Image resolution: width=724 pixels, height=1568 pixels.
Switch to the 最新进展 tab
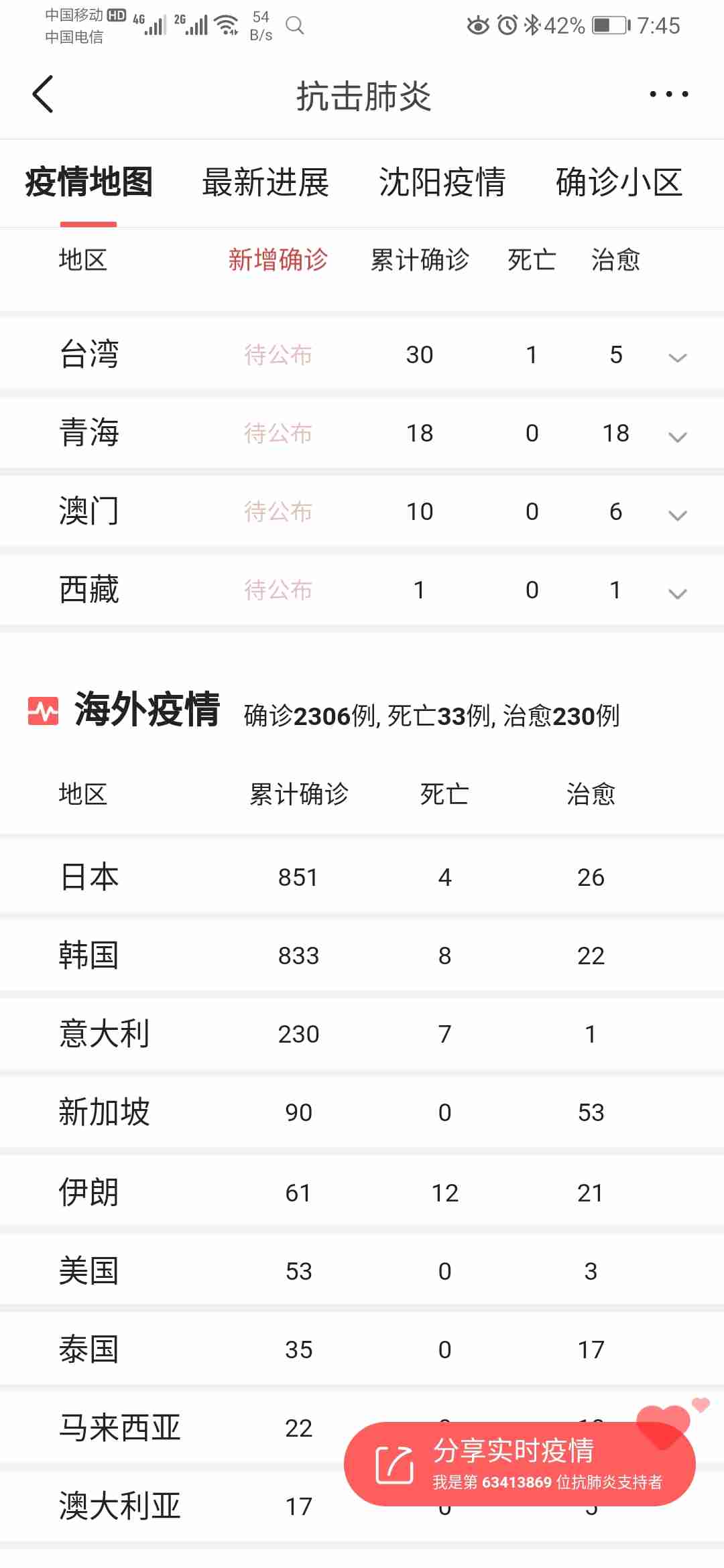pyautogui.click(x=265, y=183)
